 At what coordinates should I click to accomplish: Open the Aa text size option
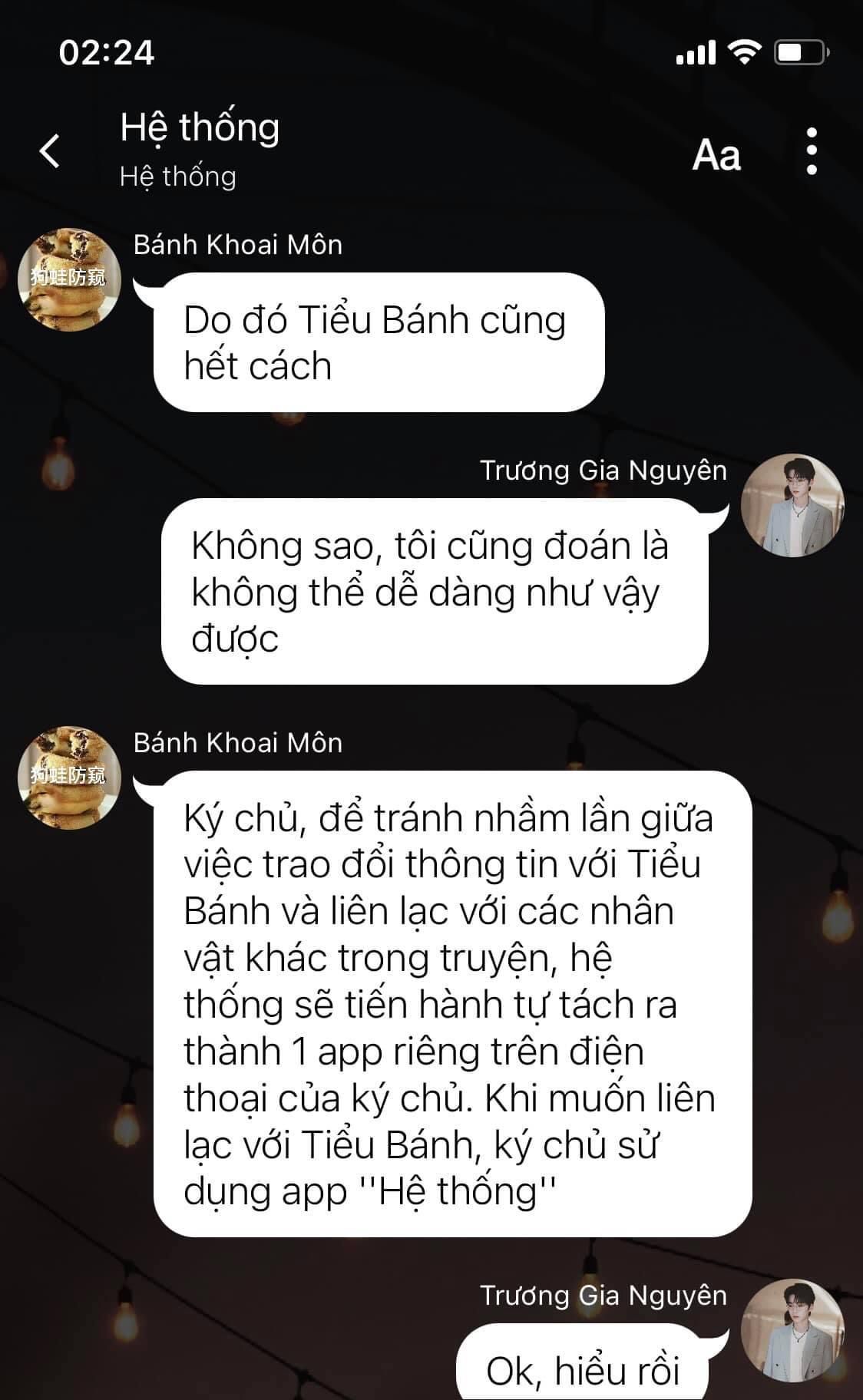716,155
